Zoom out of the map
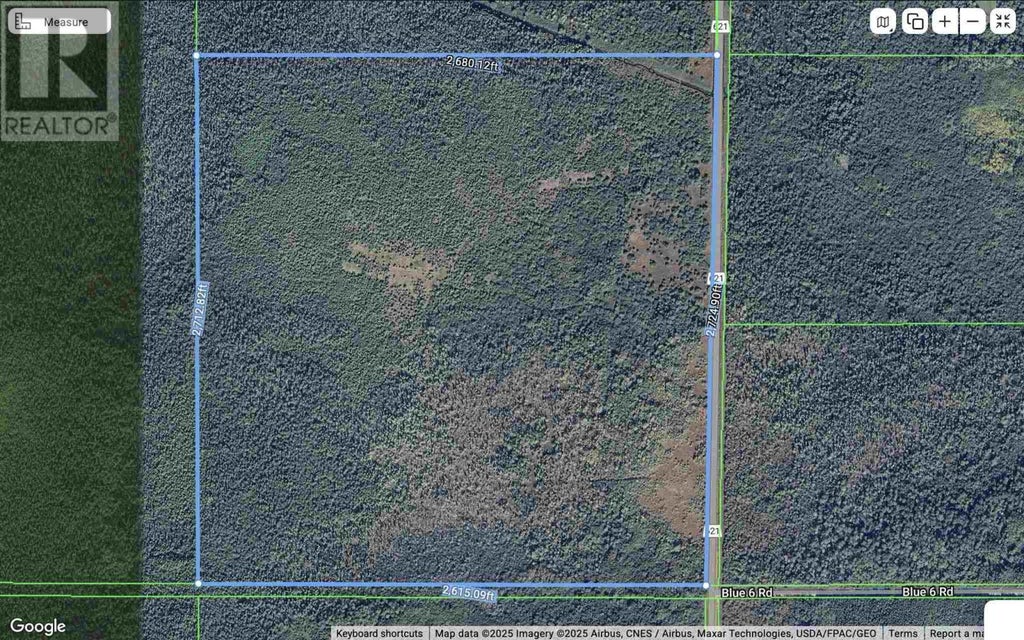 [x=973, y=21]
